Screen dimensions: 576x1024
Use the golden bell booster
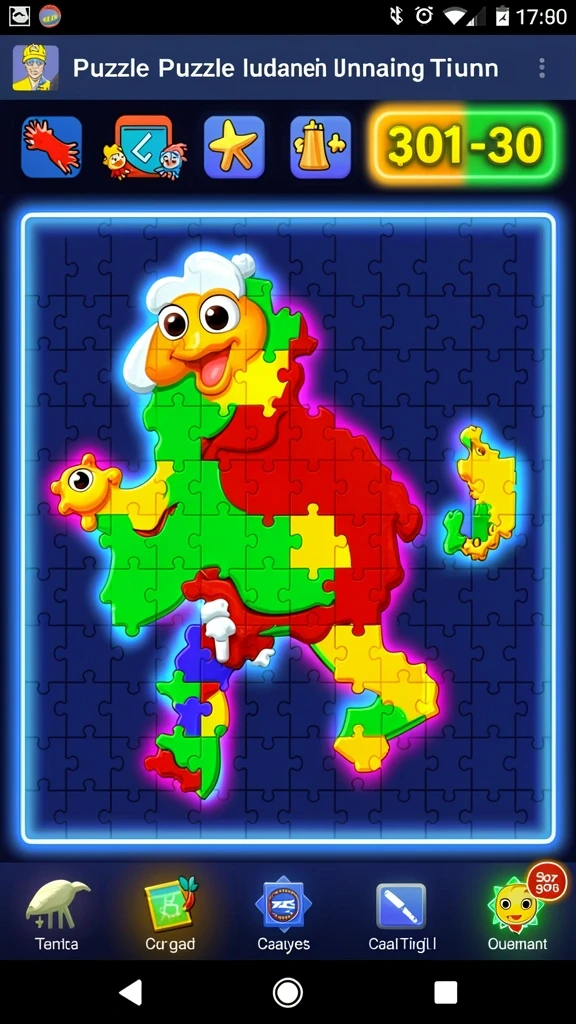click(x=321, y=147)
